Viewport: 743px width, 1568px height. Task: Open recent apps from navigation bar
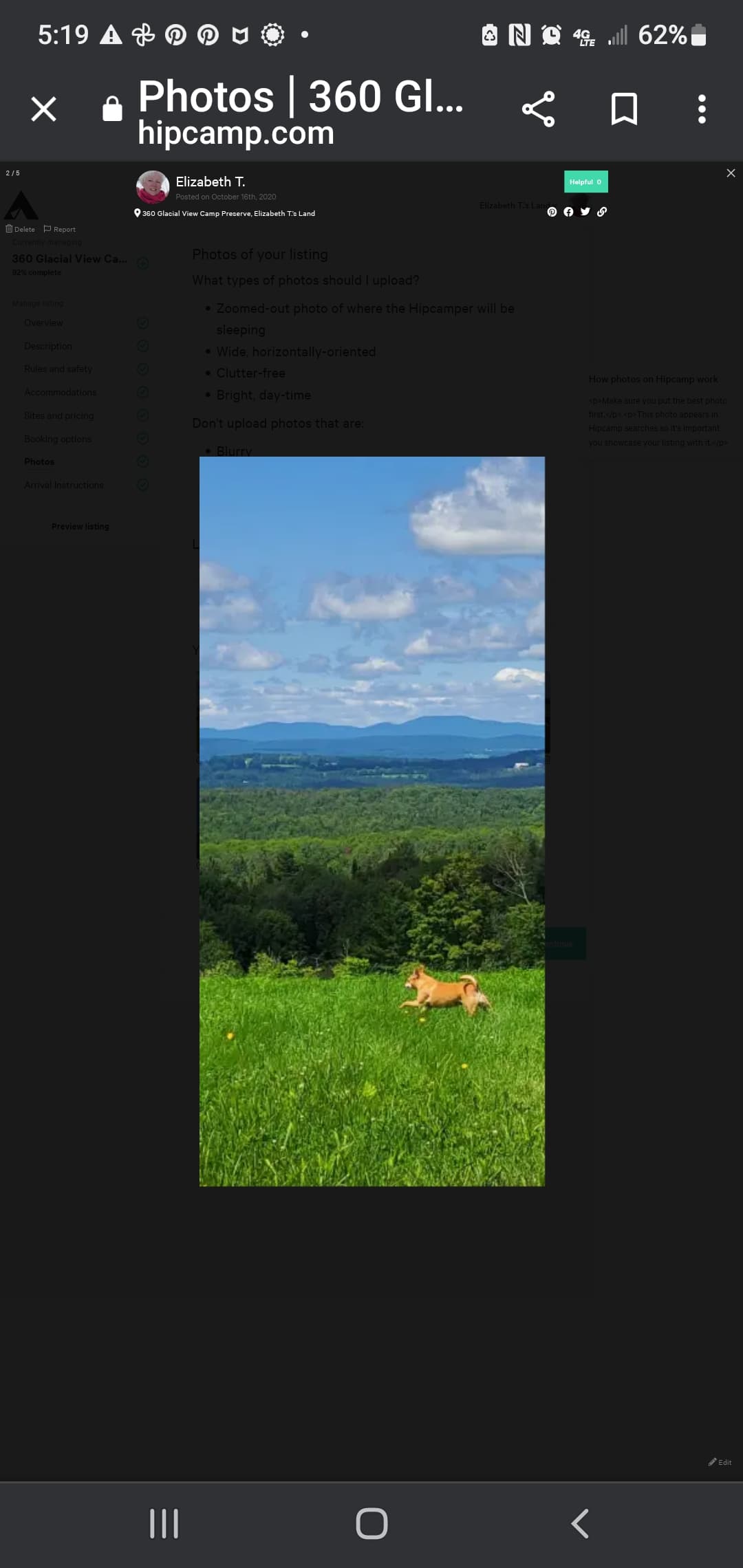164,1524
